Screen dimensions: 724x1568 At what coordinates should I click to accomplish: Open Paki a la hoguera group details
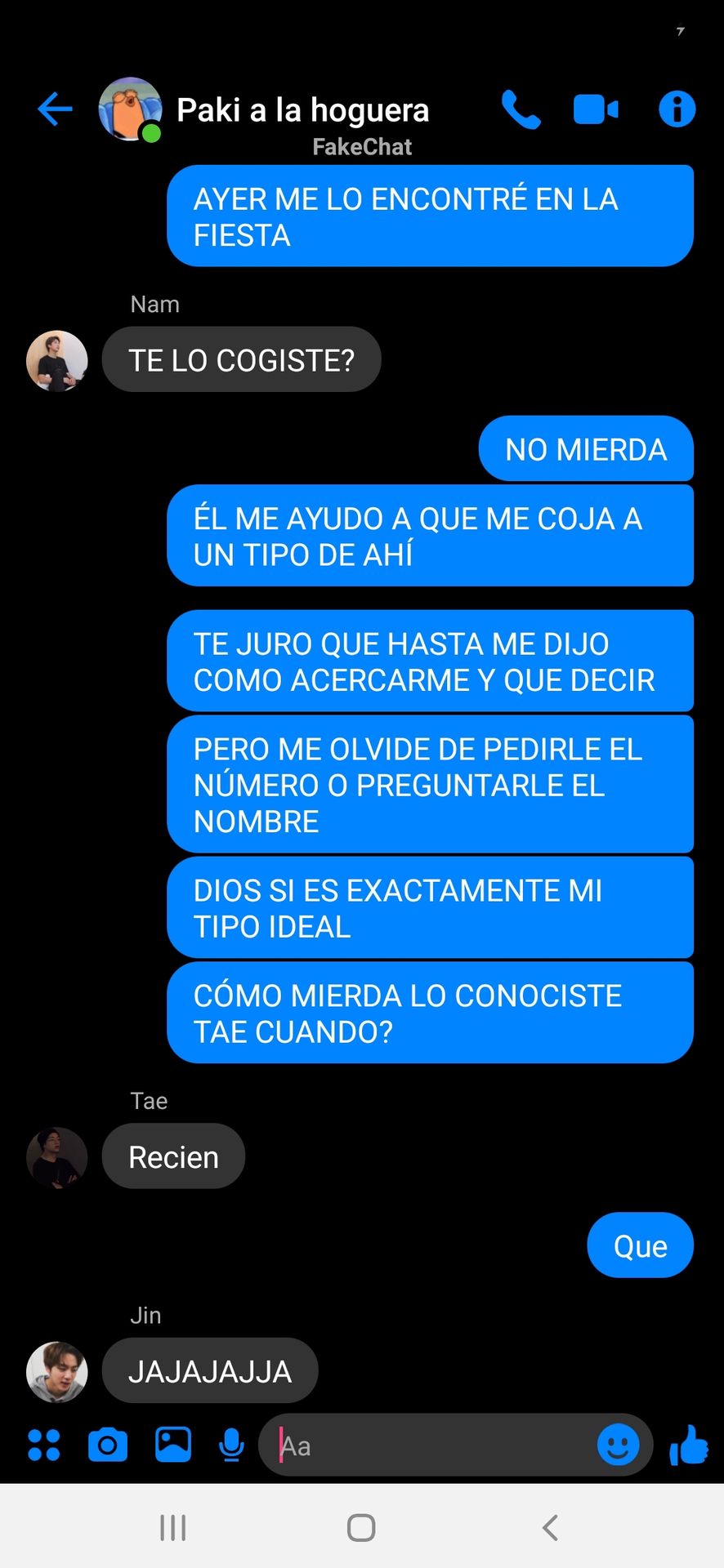tap(302, 110)
